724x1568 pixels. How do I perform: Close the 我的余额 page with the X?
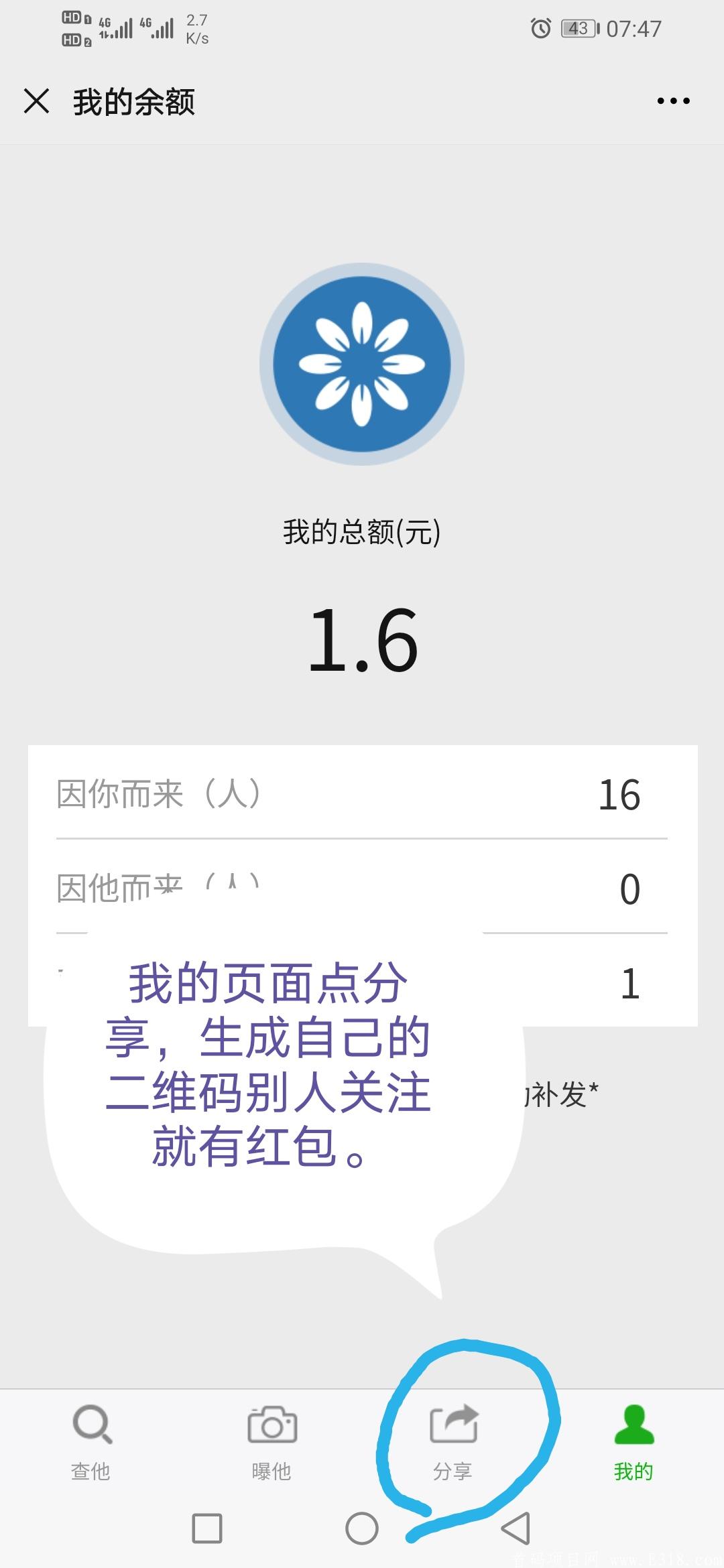coord(36,101)
